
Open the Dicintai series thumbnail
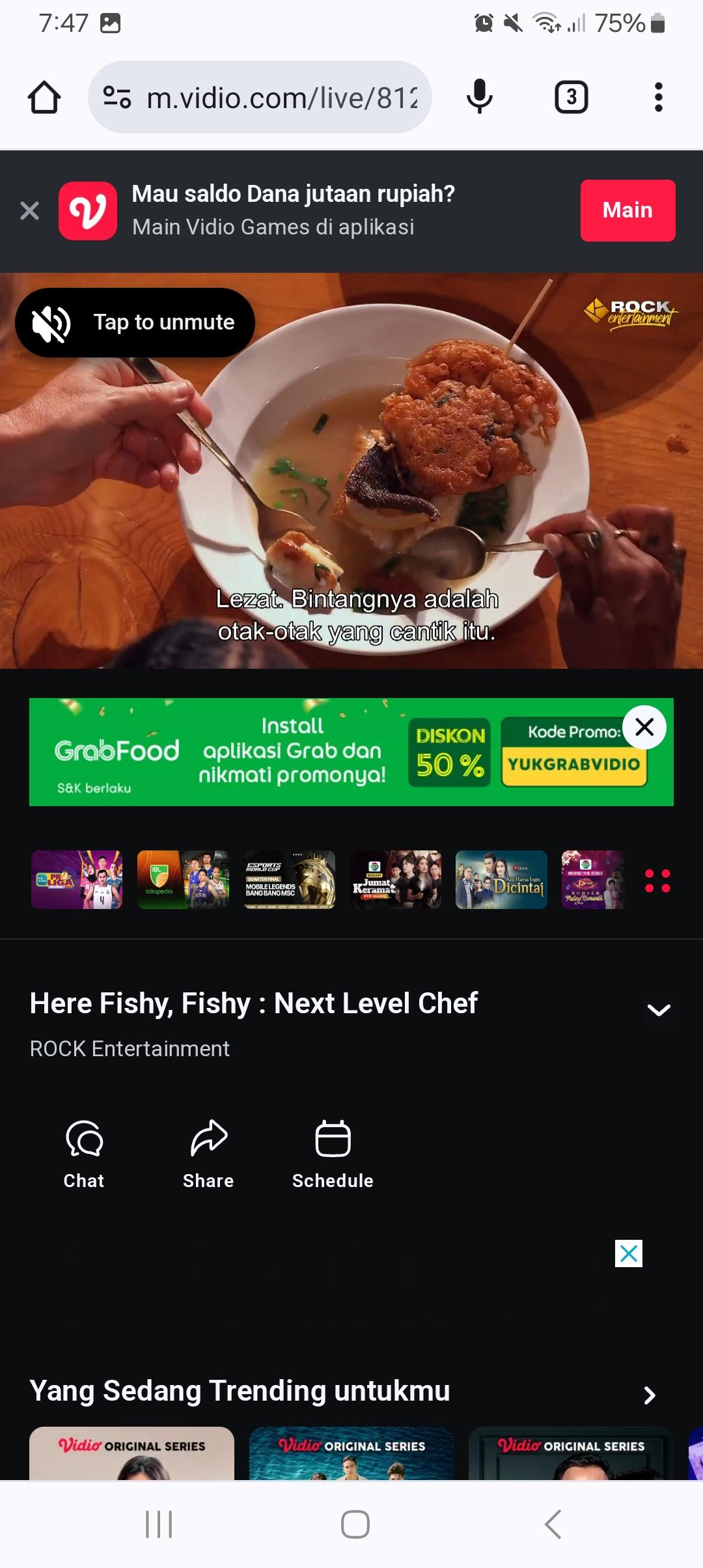click(501, 880)
